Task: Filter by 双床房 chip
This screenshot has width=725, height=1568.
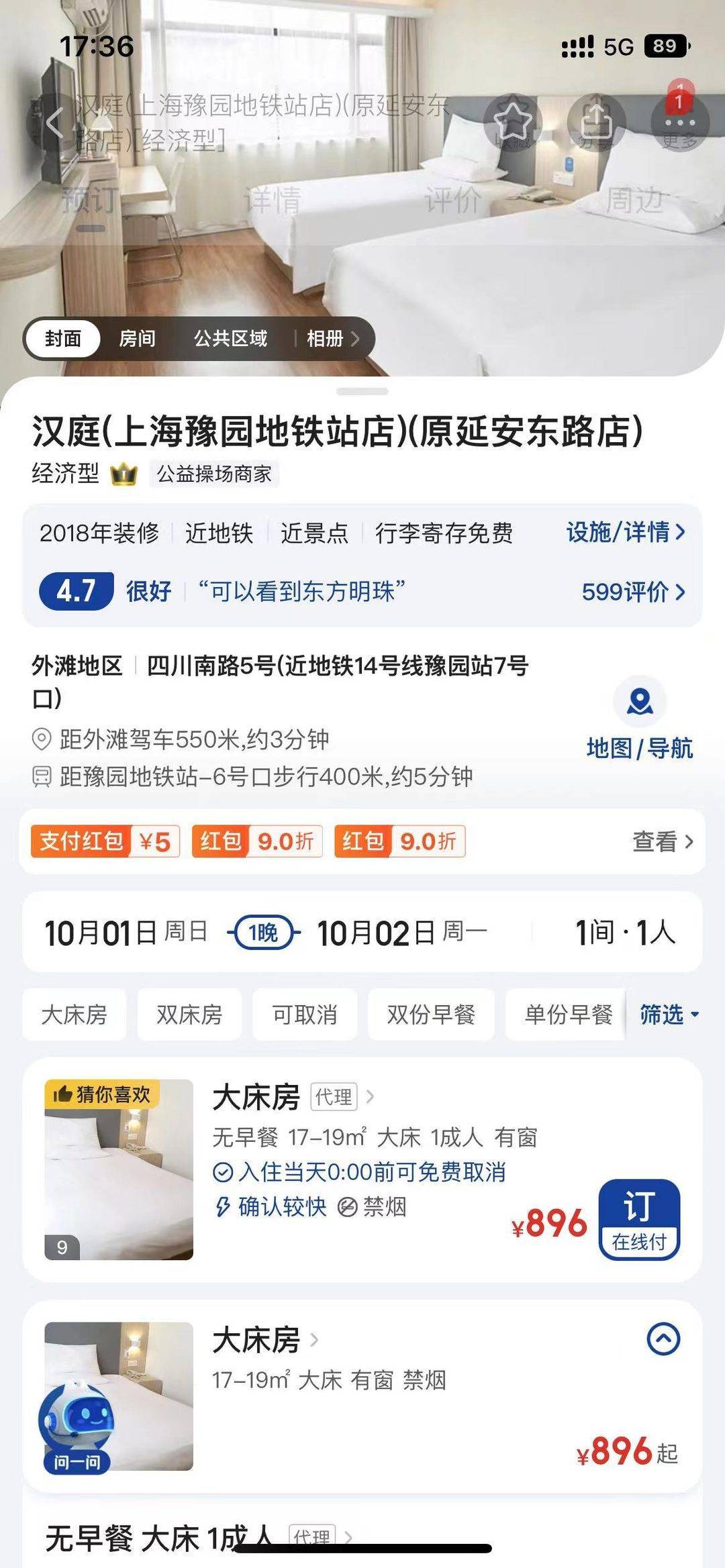Action: 189,1014
